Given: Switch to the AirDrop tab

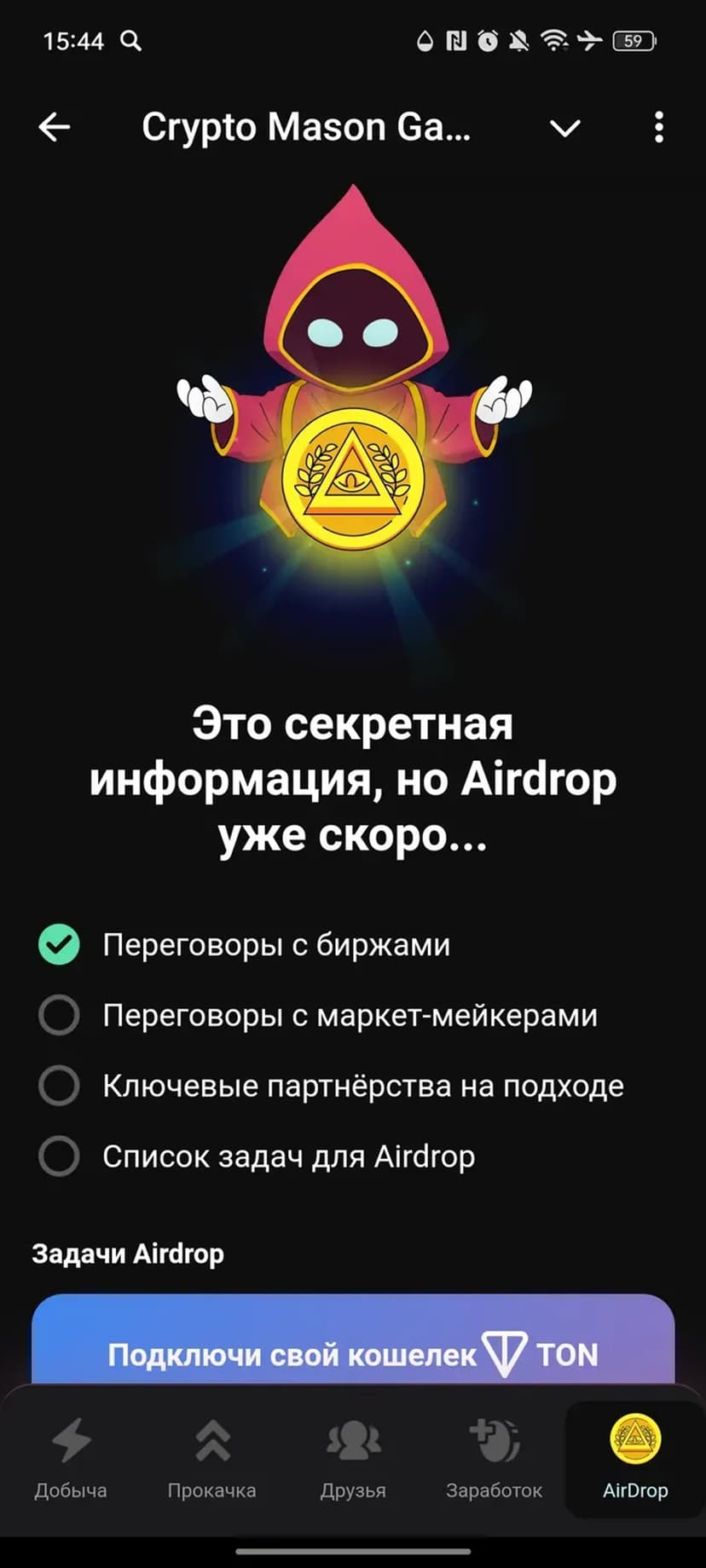Looking at the screenshot, I should 635,1459.
